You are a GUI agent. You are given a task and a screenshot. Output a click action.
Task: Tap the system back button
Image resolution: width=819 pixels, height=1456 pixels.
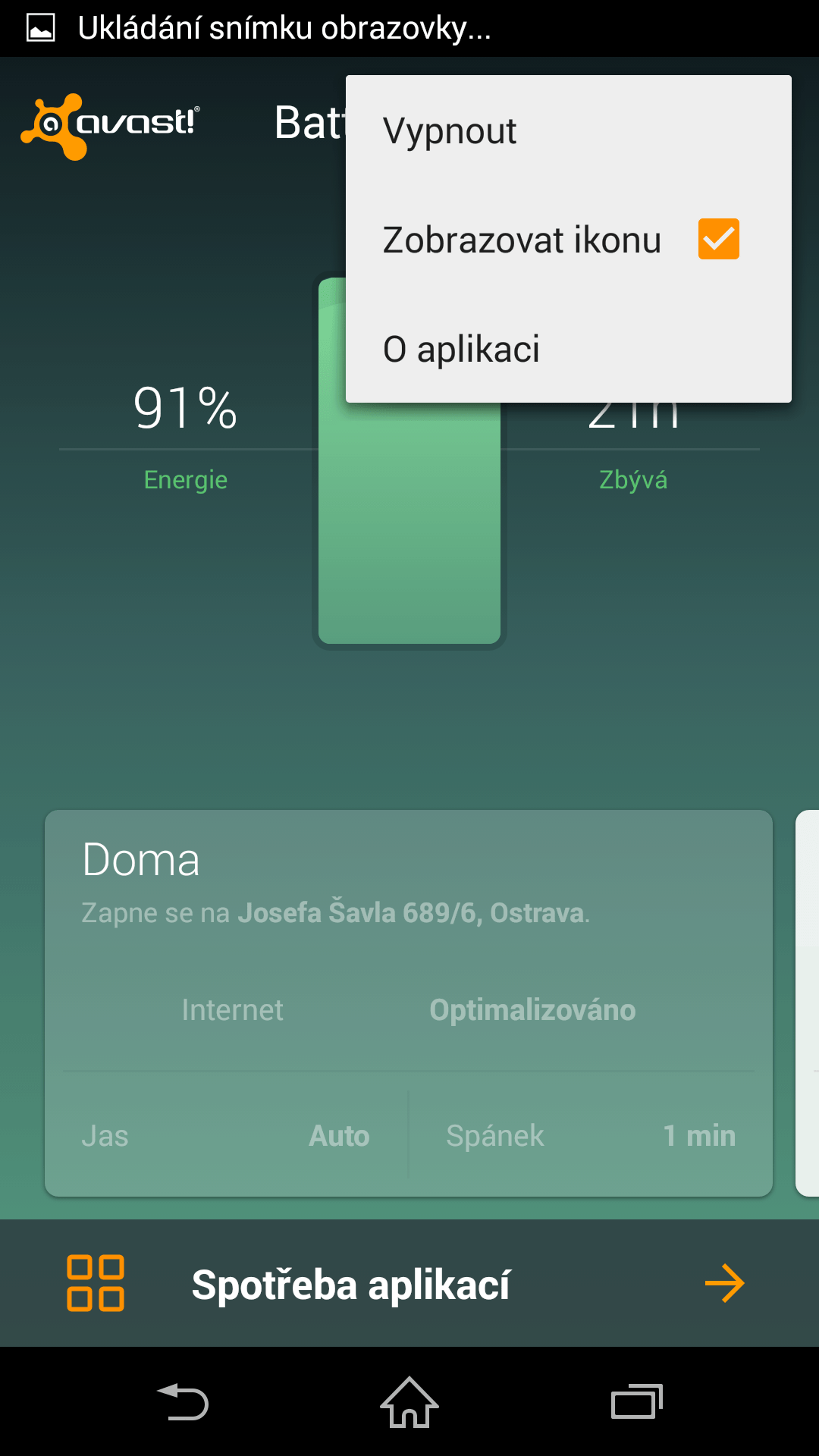coord(183,1401)
